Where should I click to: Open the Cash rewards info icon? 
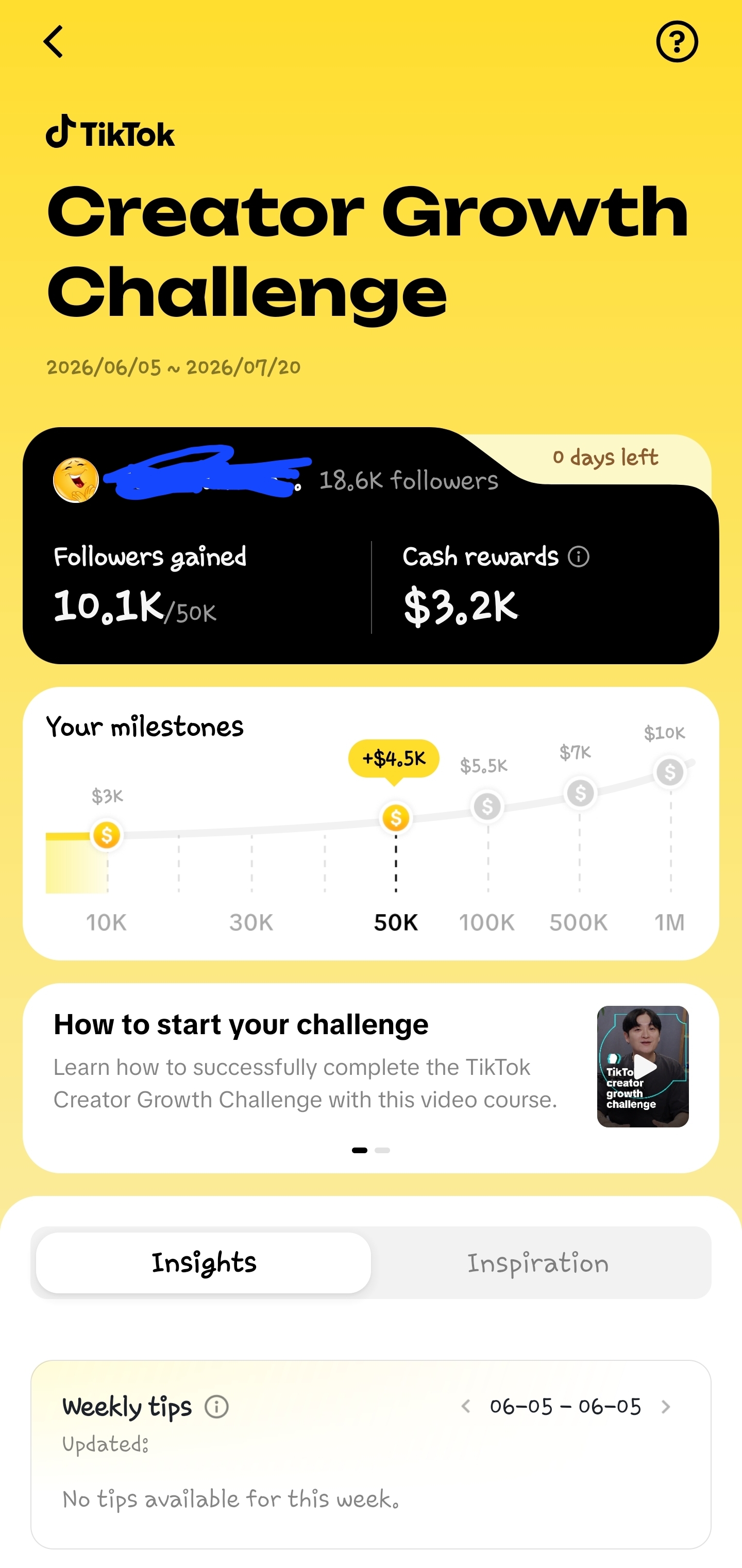pos(578,557)
